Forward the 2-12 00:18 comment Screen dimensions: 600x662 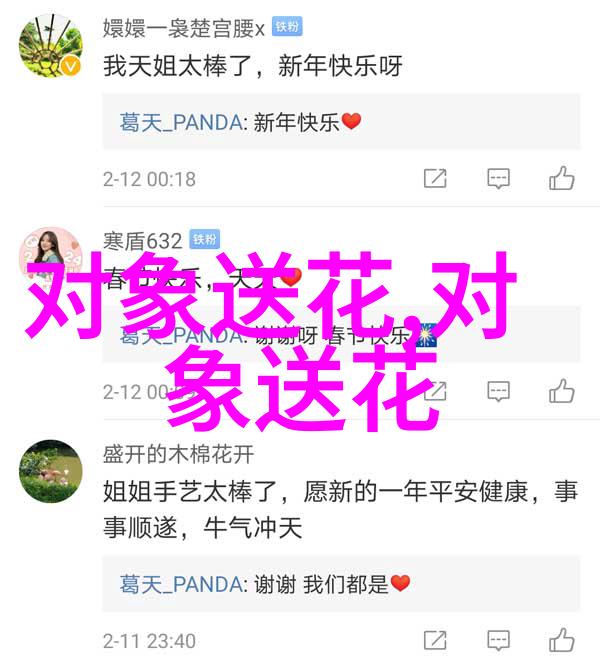click(435, 179)
